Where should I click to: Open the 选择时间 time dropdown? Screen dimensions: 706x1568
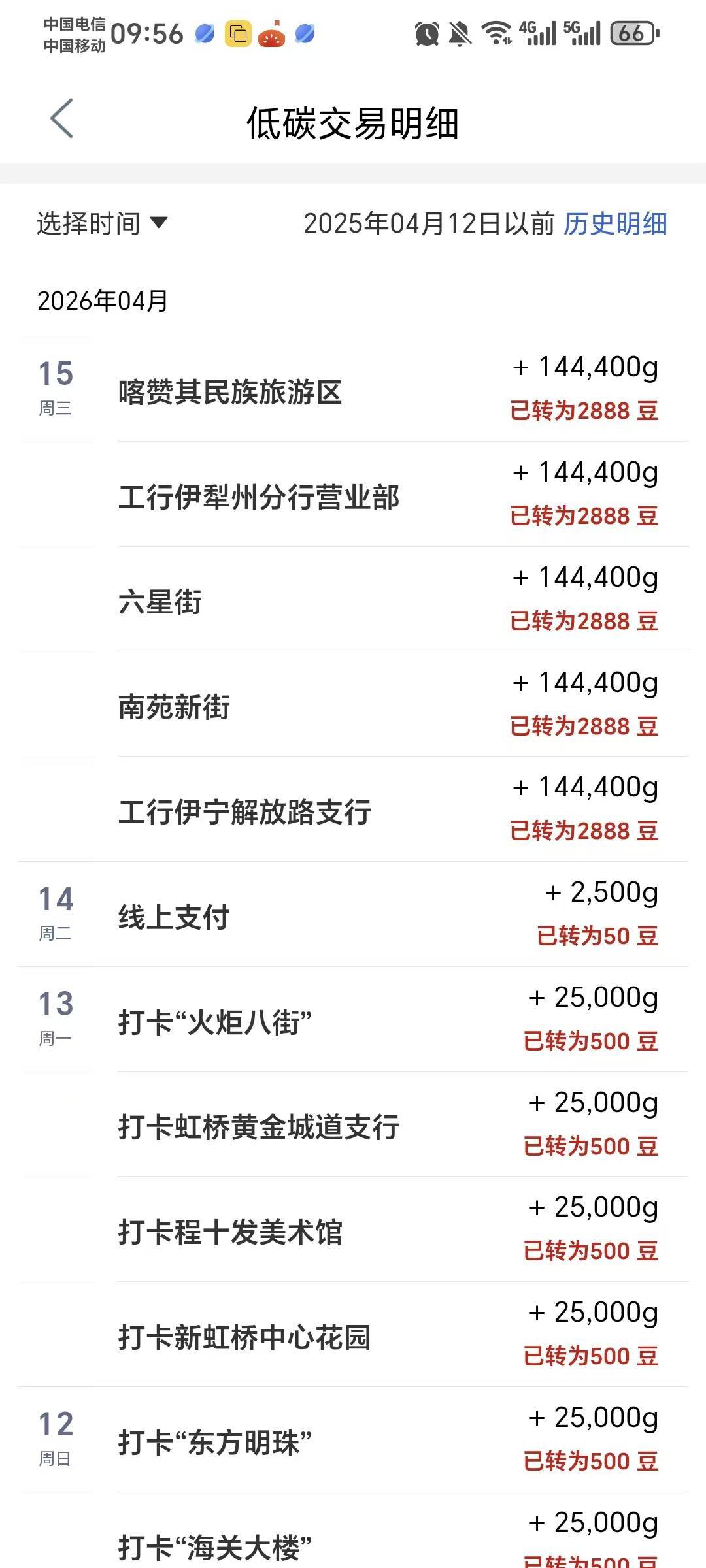point(102,223)
